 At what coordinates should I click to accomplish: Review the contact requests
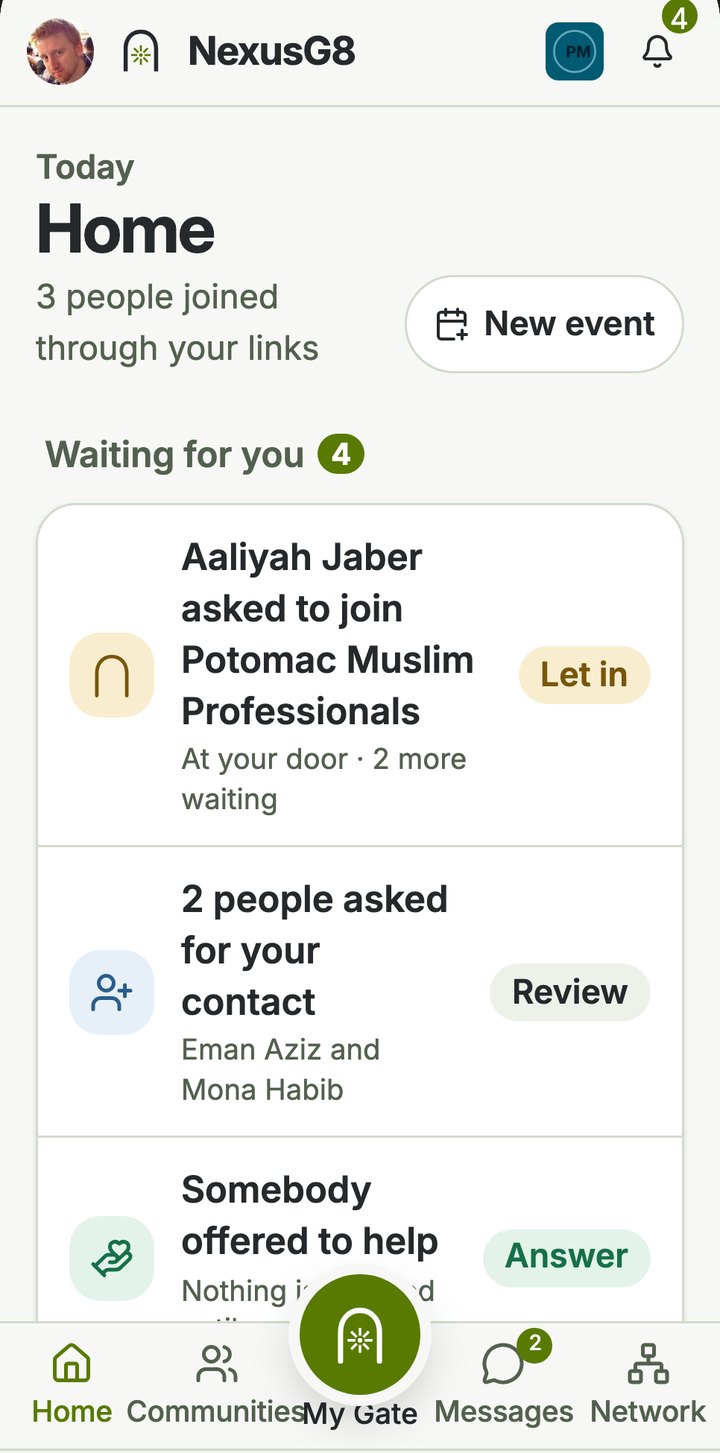pos(570,992)
